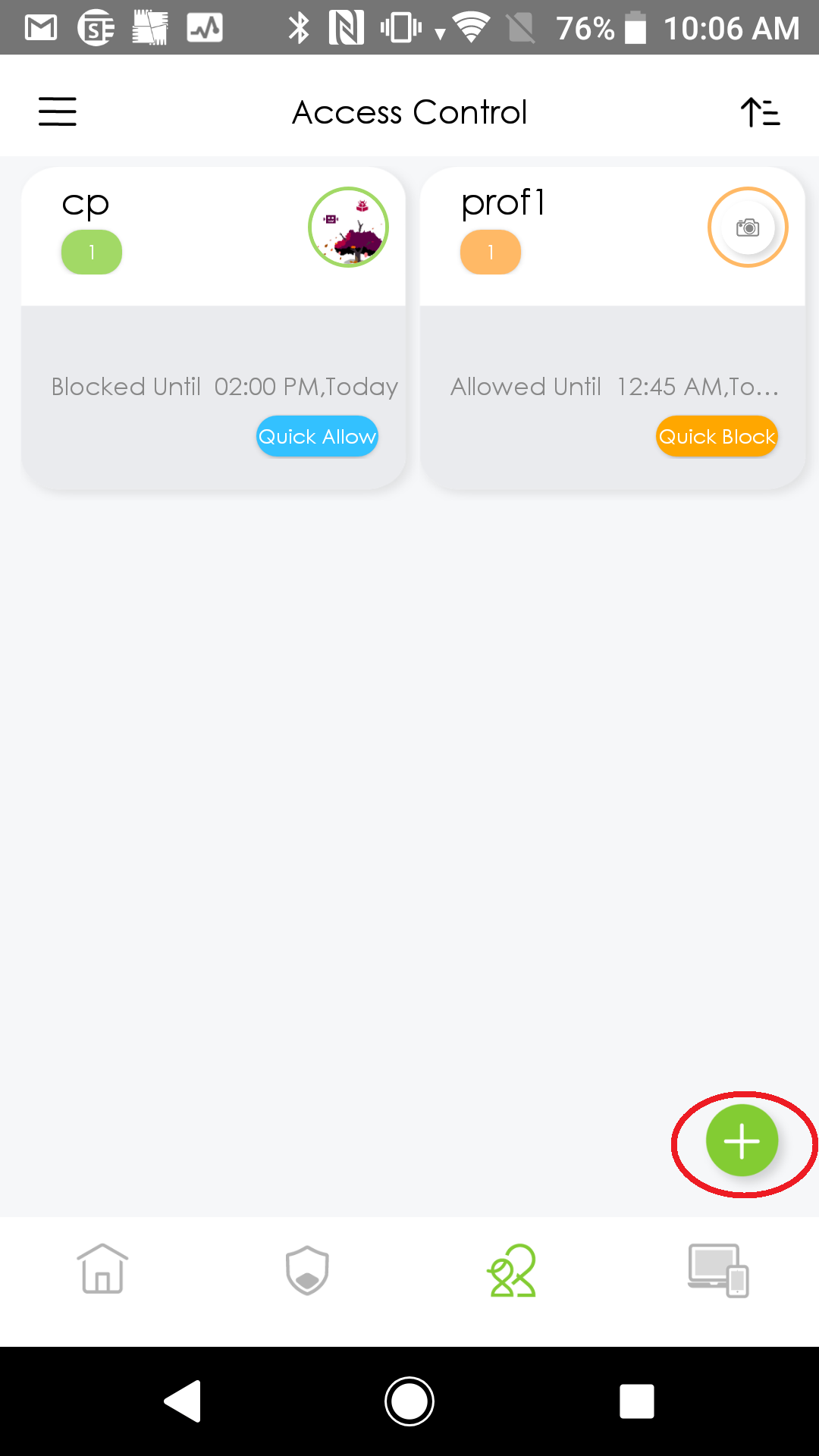819x1456 pixels.
Task: Select the Access Control profiles tab
Action: 512,1270
